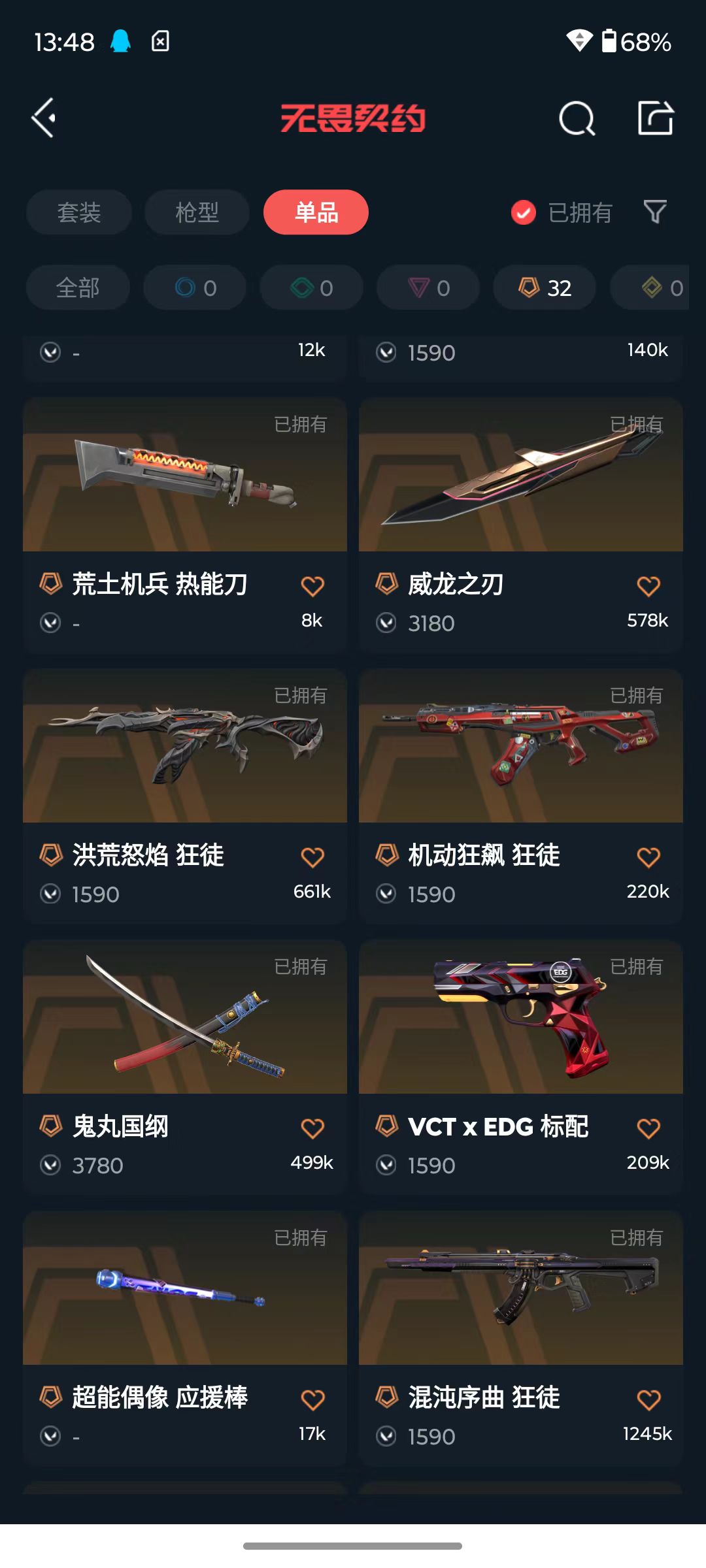Screen dimensions: 706x1568
Task: Favorite the 混沌序曲 狂徒 skin
Action: [x=648, y=1399]
